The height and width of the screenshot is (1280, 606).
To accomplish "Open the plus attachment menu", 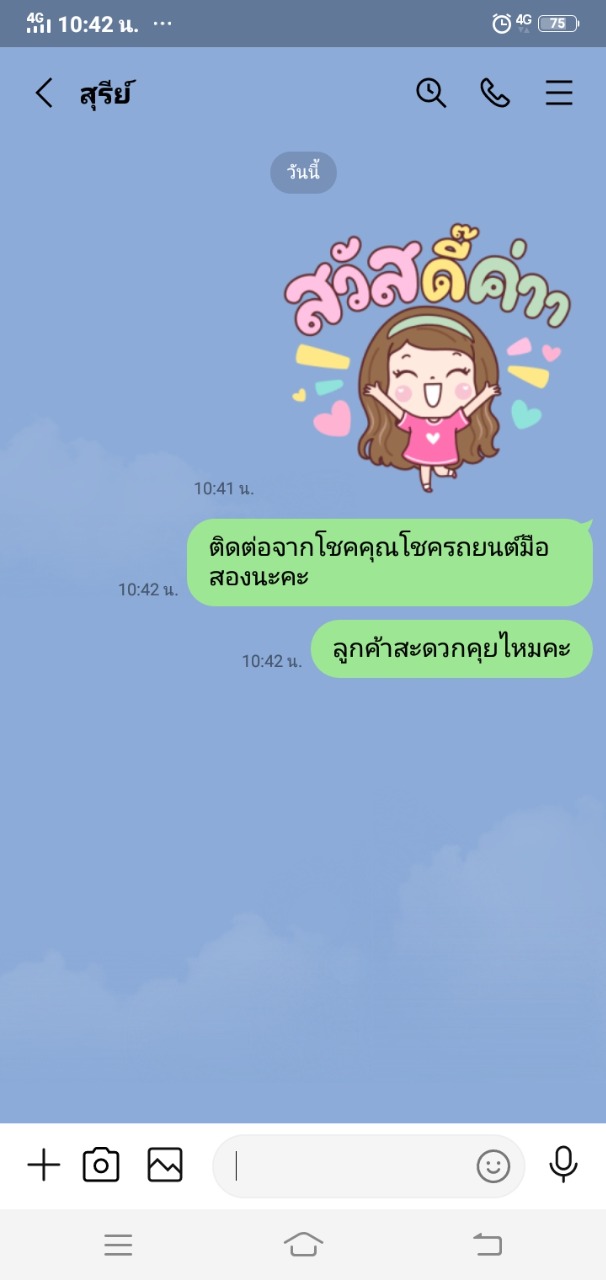I will 43,1165.
